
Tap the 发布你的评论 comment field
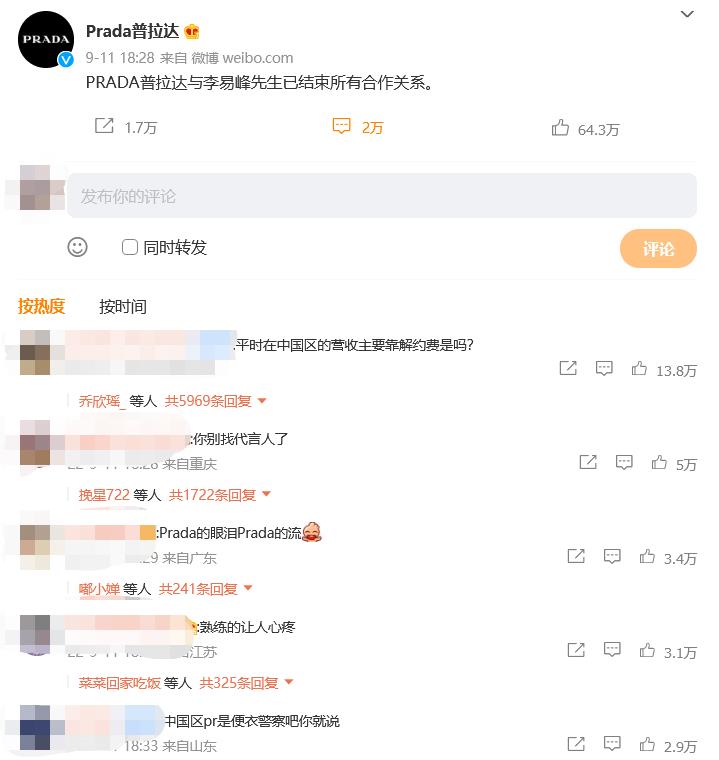381,196
